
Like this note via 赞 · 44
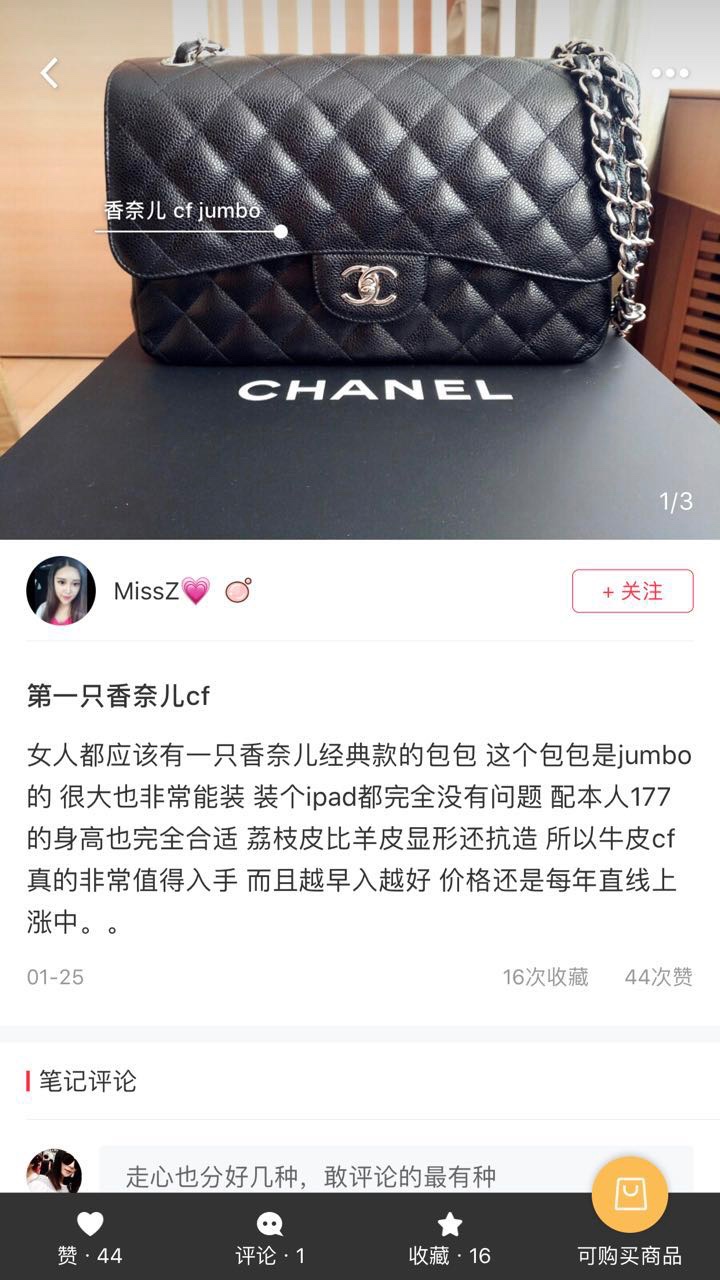pos(90,1238)
